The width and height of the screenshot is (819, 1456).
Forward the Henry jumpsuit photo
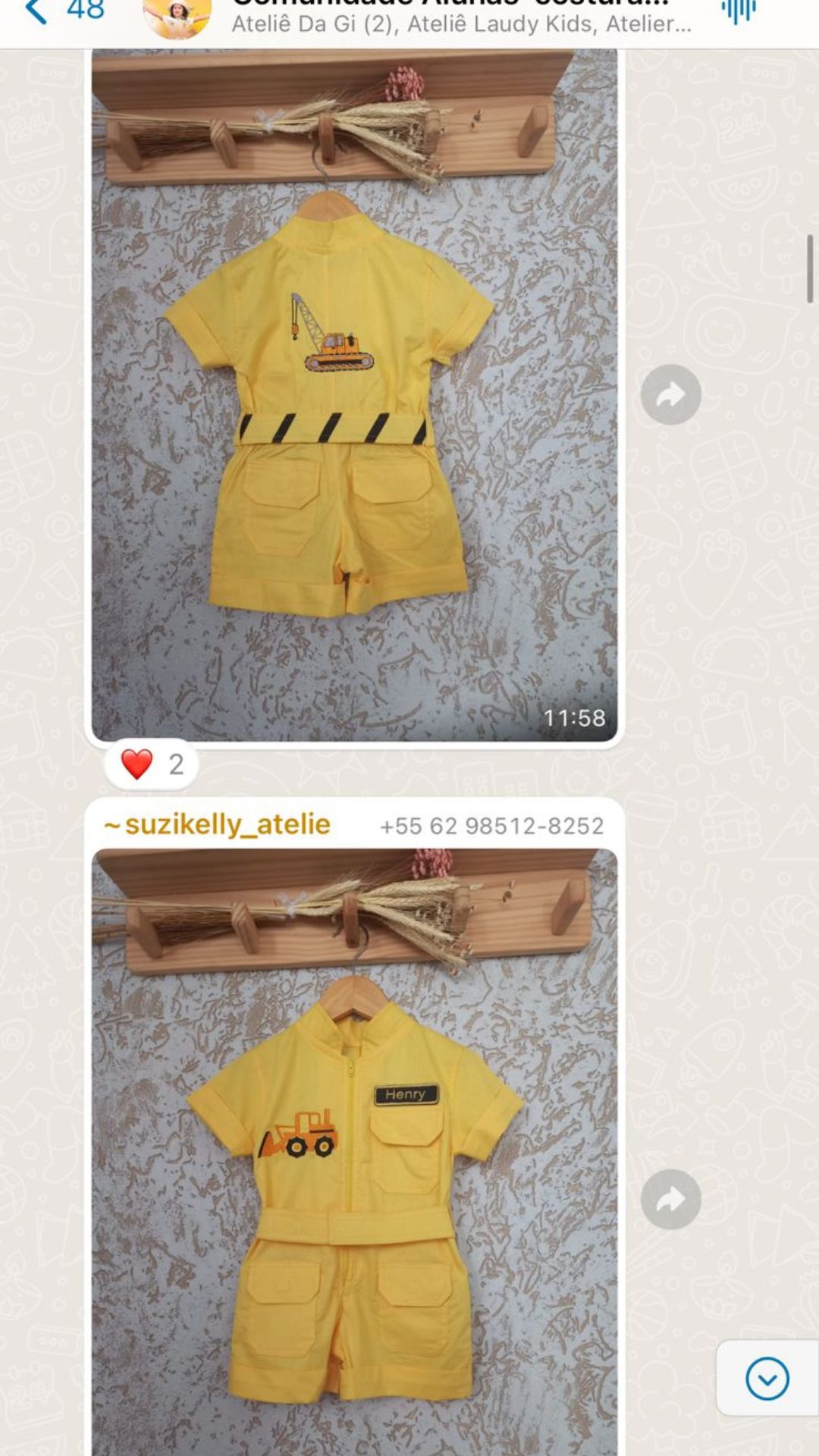tap(670, 1199)
